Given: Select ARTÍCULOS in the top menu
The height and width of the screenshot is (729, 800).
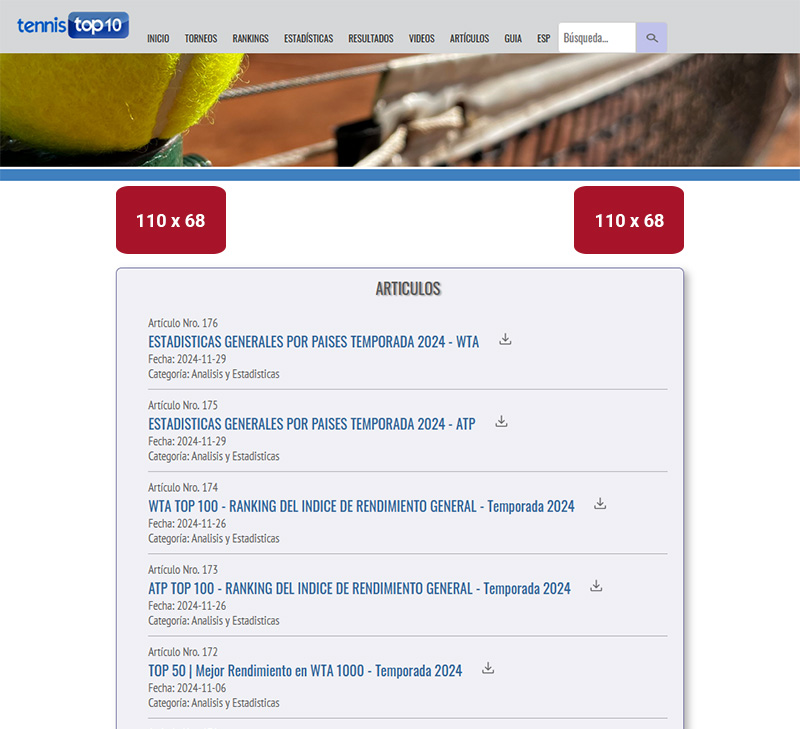Looking at the screenshot, I should [469, 38].
